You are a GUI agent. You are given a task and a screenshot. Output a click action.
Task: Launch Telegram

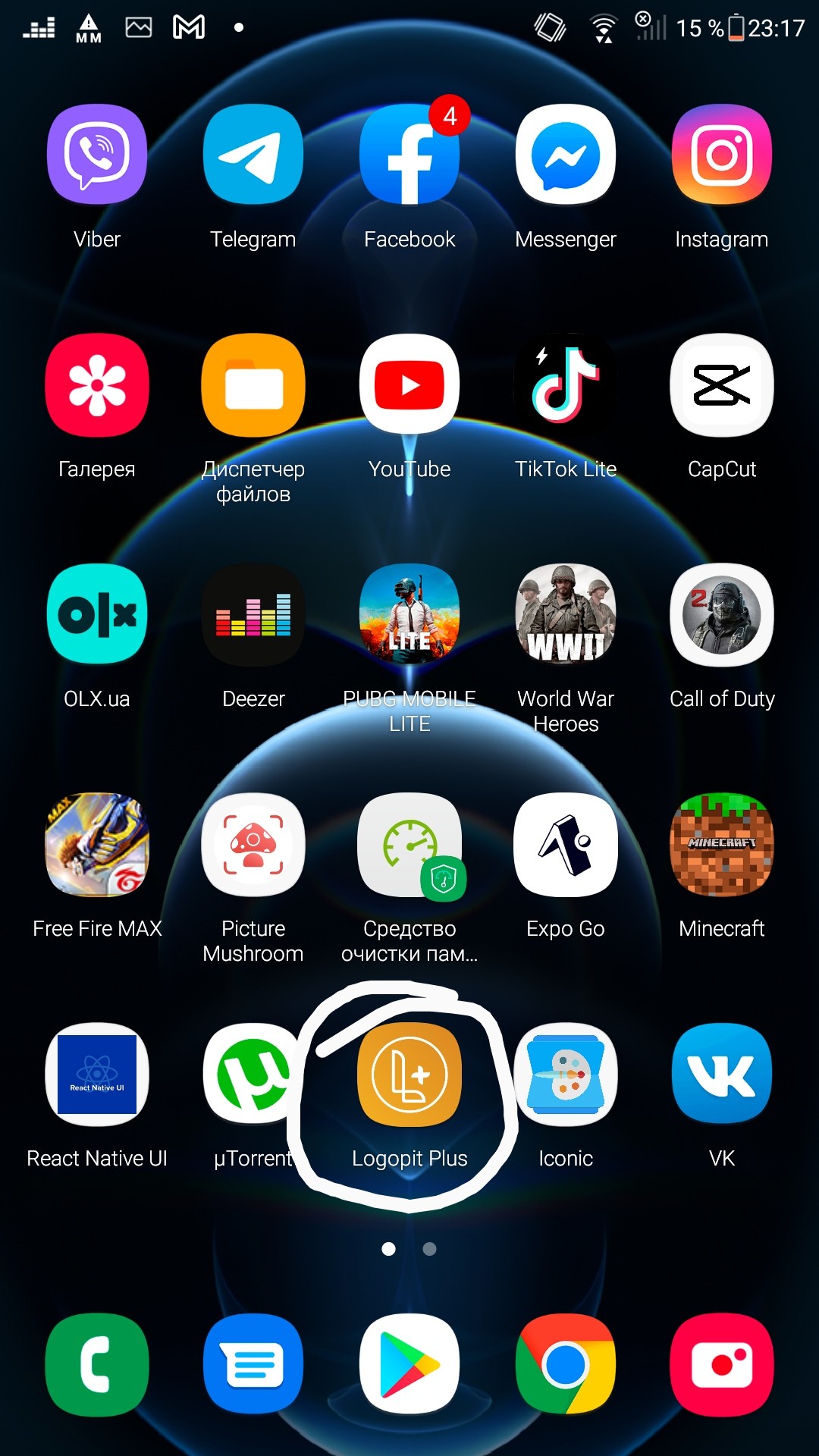(x=253, y=155)
